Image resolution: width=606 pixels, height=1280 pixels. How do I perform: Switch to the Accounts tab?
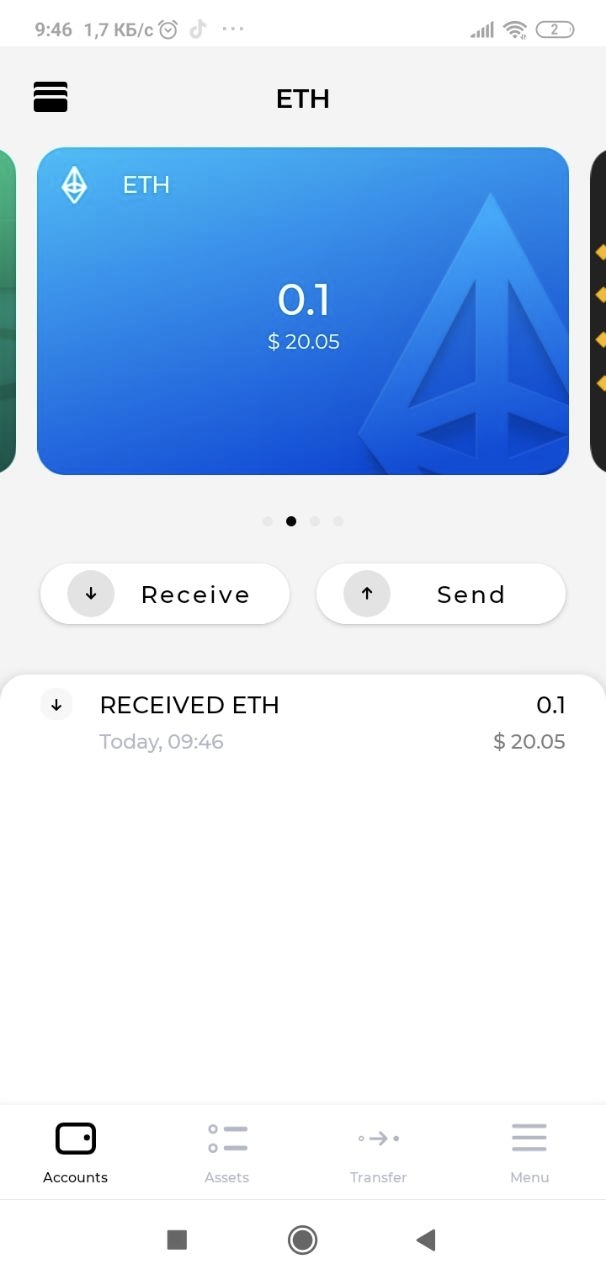75,1151
